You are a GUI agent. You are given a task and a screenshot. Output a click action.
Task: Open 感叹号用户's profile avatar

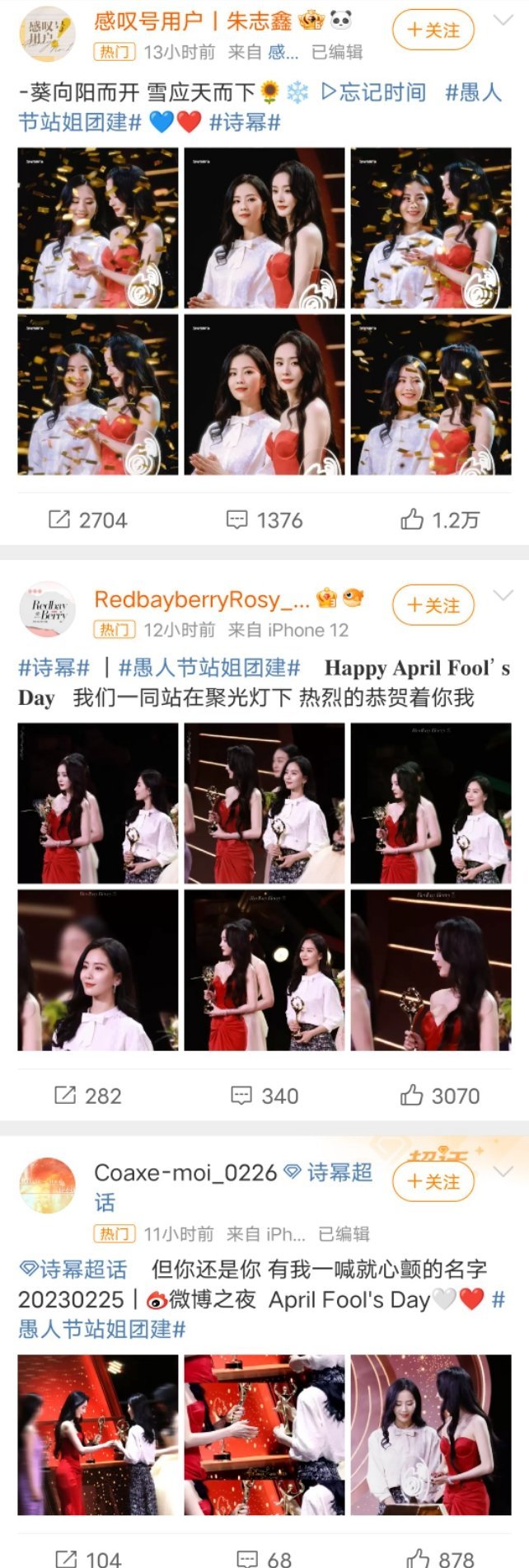[47, 33]
